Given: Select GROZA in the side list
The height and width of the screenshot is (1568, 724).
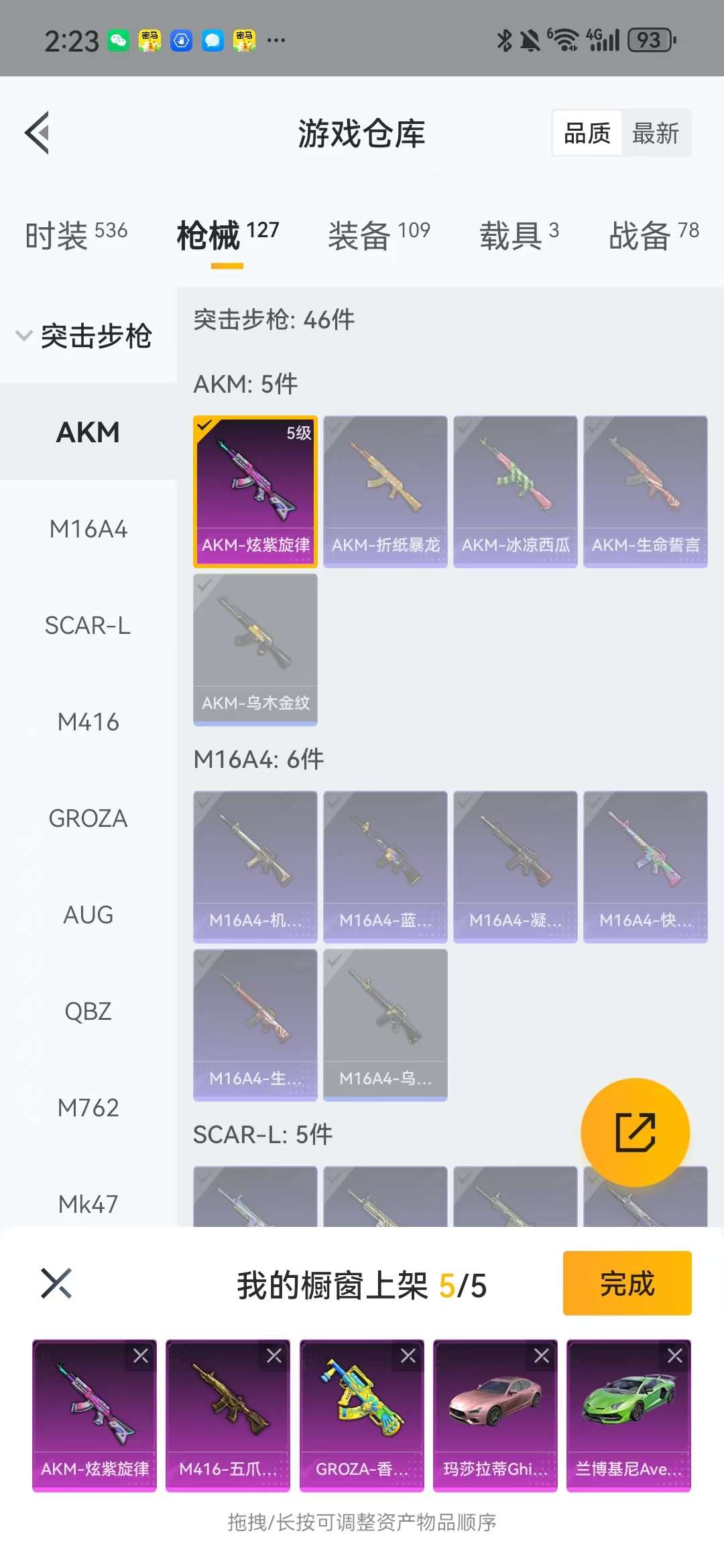Looking at the screenshot, I should tap(88, 818).
